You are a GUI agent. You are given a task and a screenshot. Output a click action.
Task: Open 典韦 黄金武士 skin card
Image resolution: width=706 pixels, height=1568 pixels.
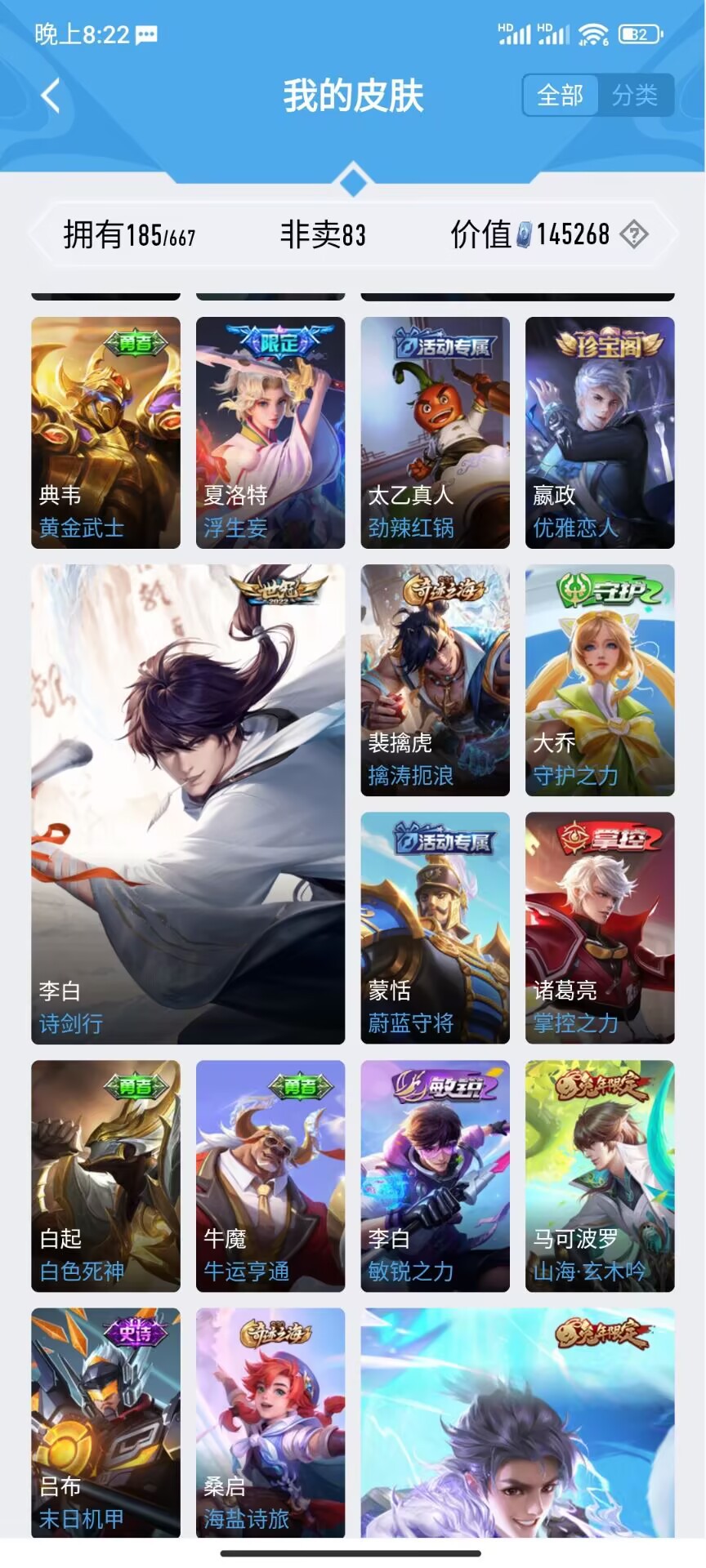105,432
